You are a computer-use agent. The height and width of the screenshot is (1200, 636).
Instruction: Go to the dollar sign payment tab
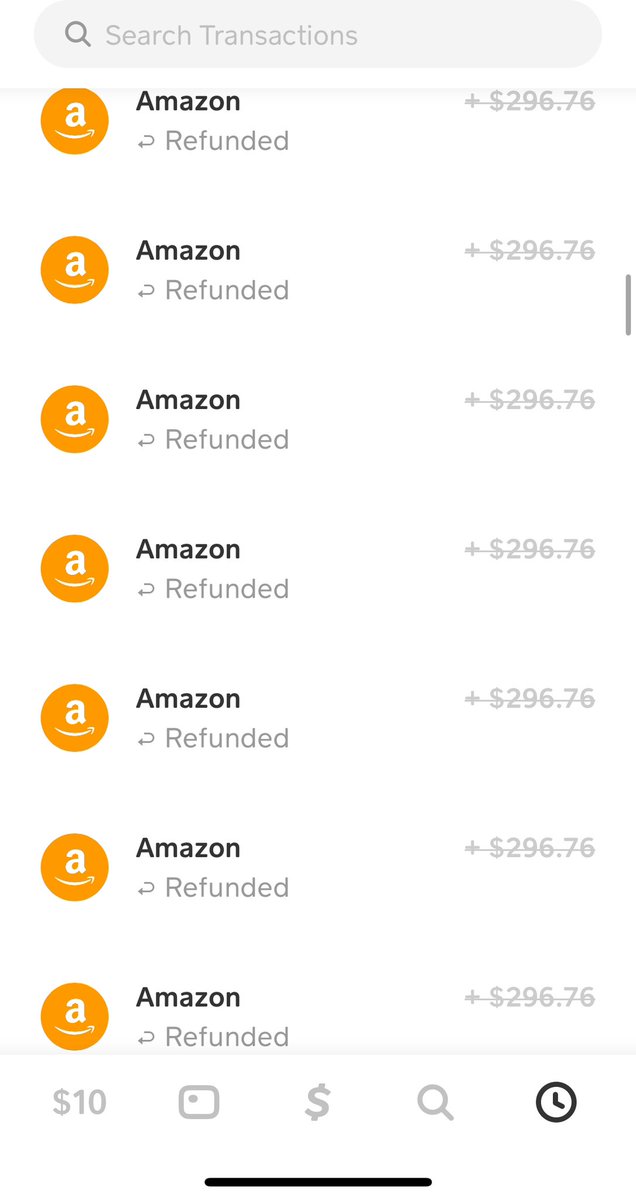tap(317, 1102)
